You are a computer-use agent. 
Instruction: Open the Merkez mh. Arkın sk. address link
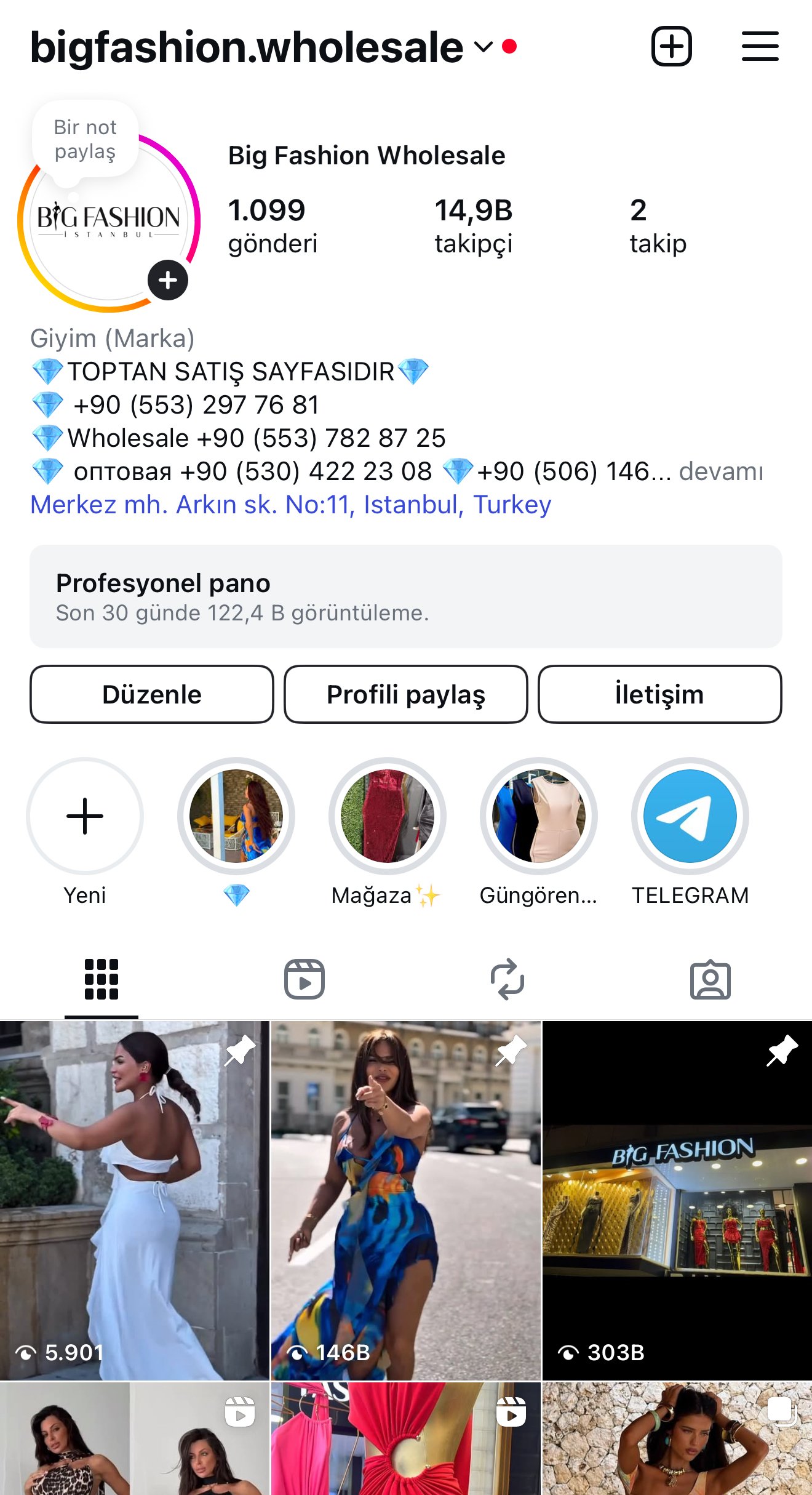pos(290,505)
